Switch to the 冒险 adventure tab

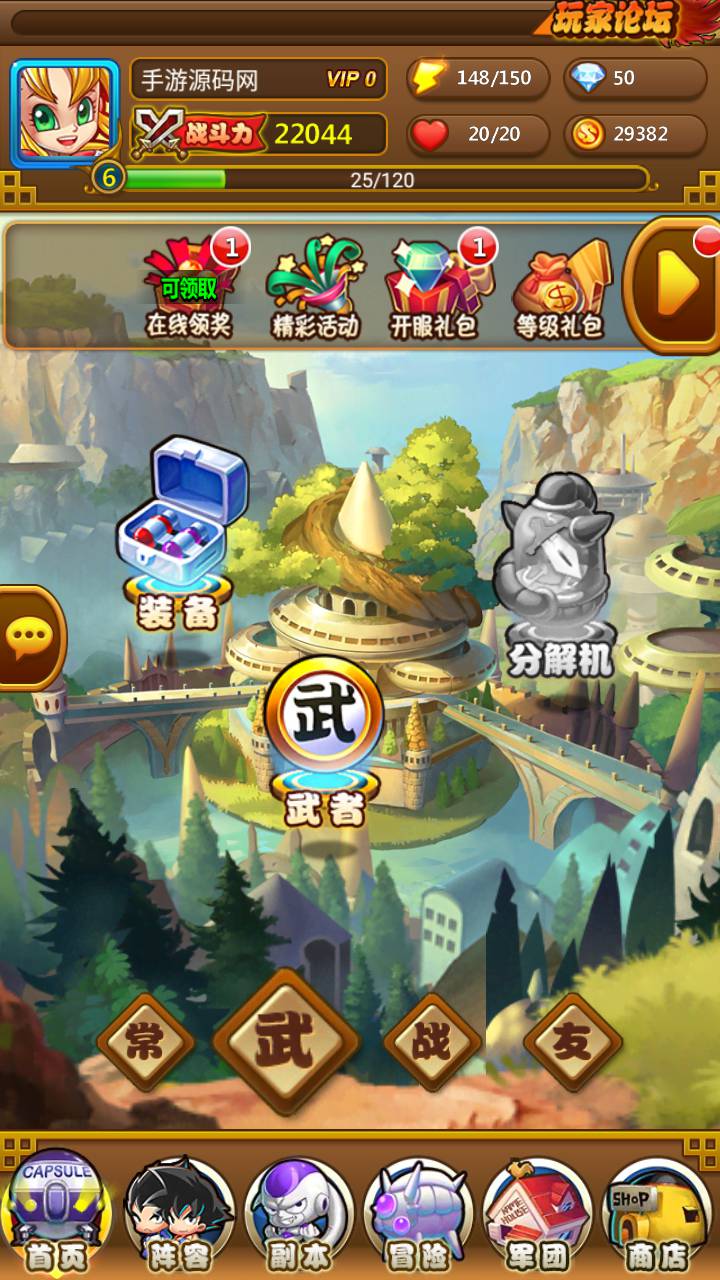(x=418, y=1215)
